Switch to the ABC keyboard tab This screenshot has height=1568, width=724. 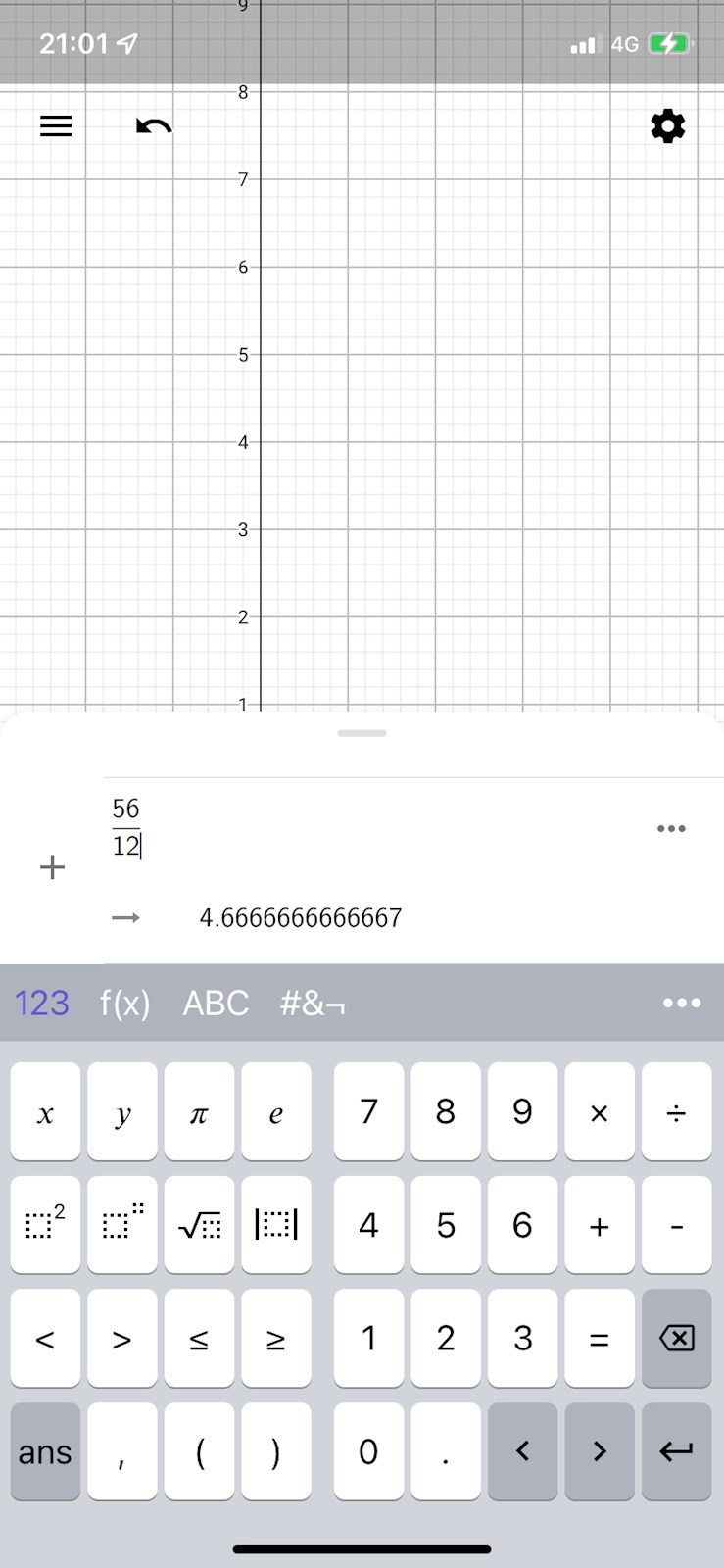216,1003
